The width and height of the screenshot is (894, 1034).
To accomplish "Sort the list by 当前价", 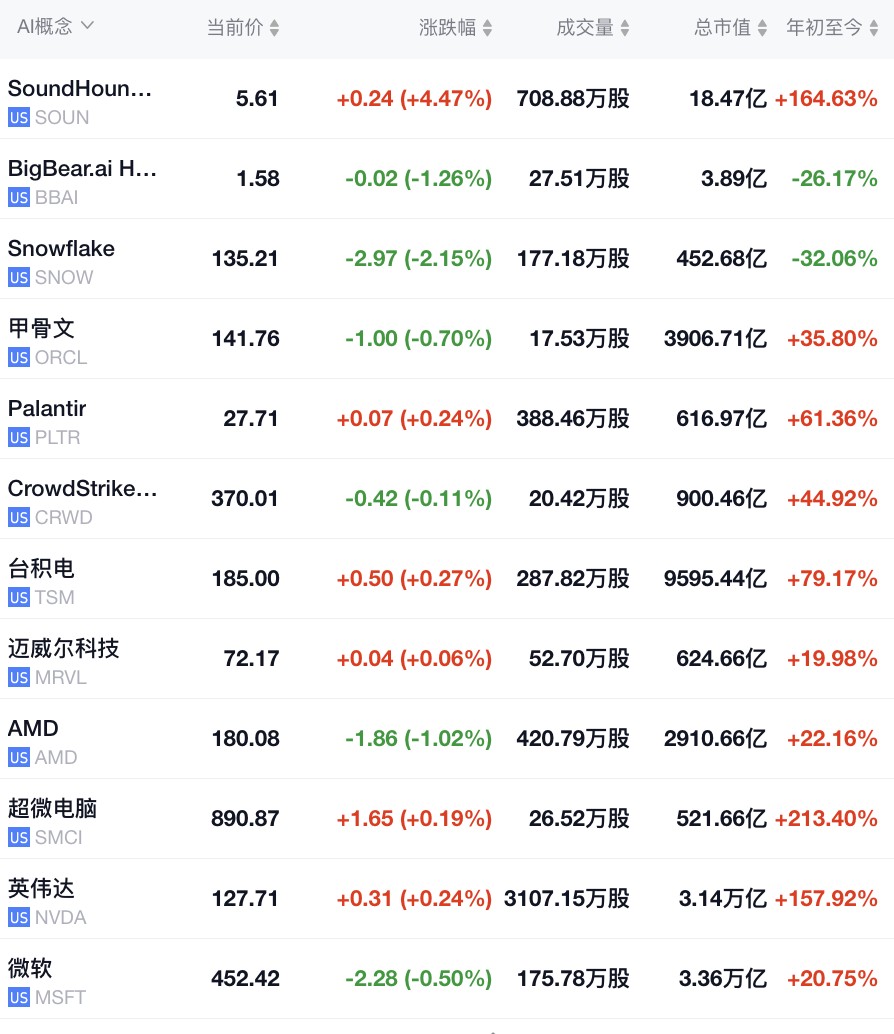I will [x=243, y=28].
